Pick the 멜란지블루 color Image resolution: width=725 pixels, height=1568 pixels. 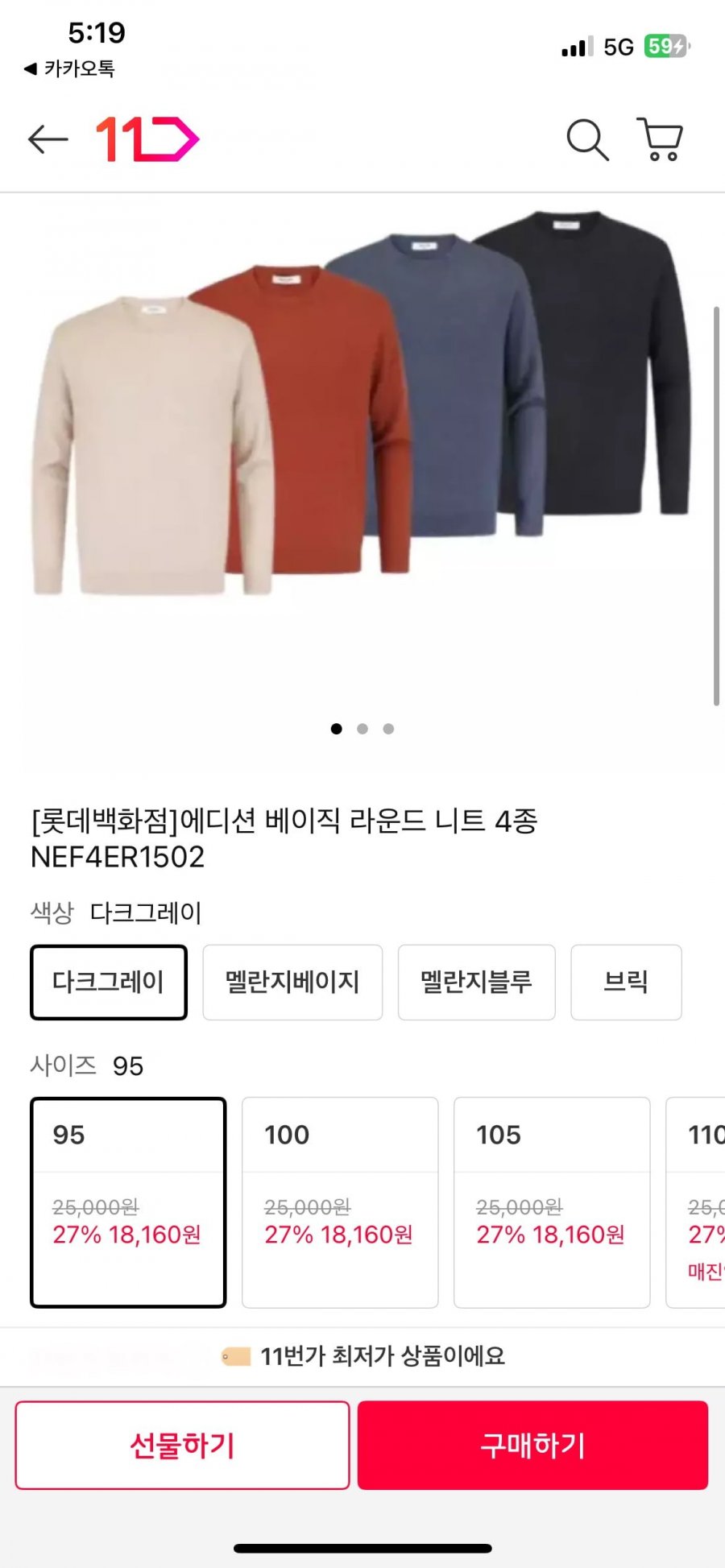coord(476,982)
